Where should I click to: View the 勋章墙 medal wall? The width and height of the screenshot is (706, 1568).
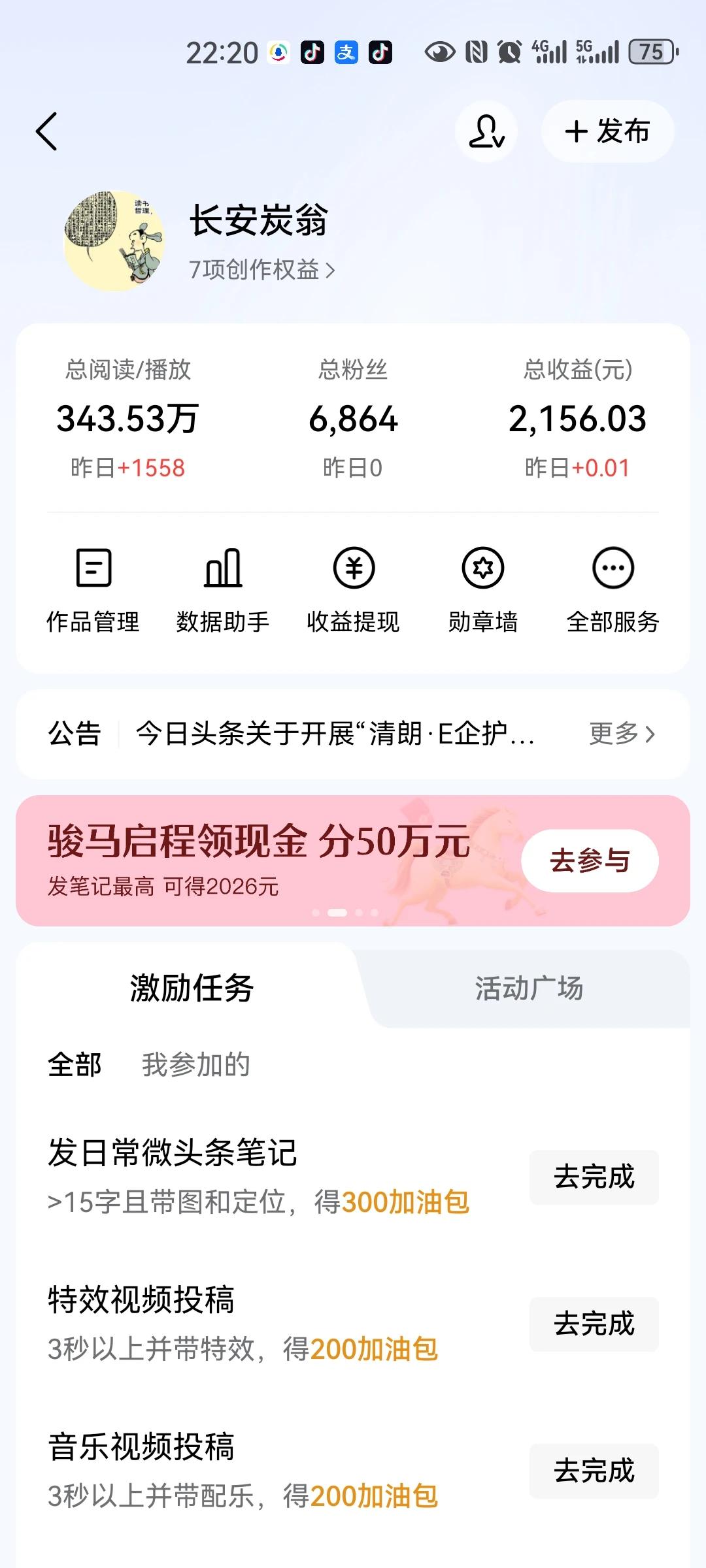[482, 591]
